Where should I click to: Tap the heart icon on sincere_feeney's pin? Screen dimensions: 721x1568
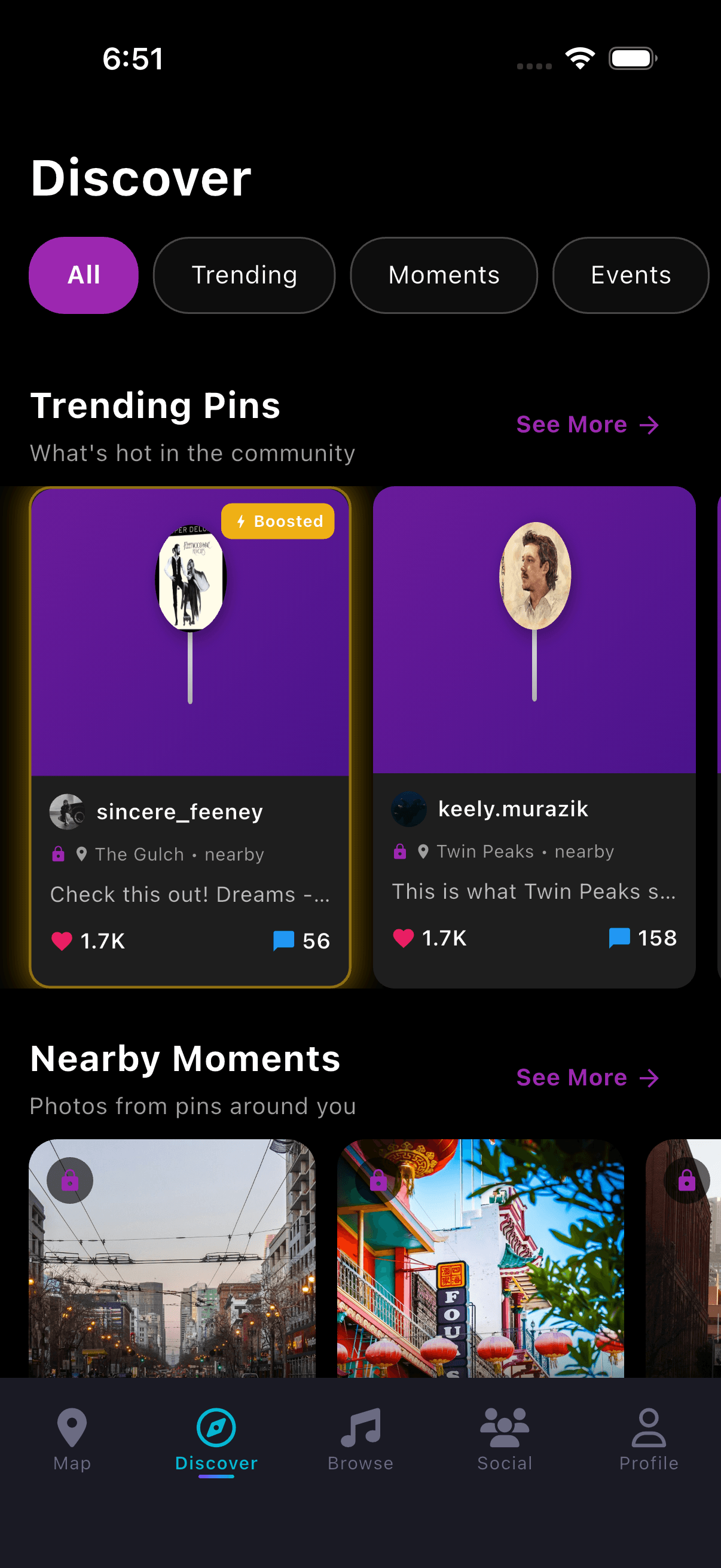(x=62, y=941)
